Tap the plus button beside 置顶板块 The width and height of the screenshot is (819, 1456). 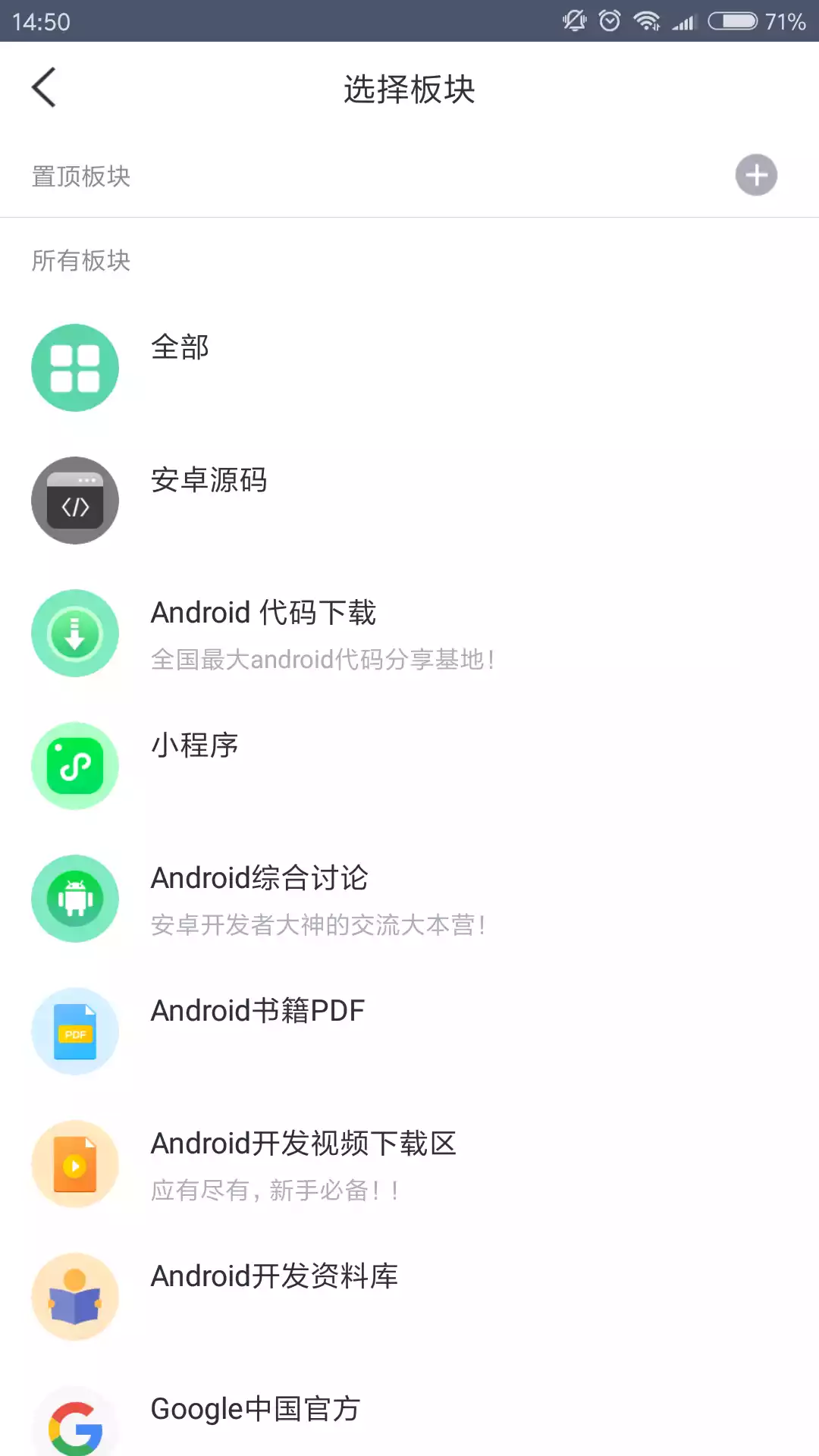755,175
